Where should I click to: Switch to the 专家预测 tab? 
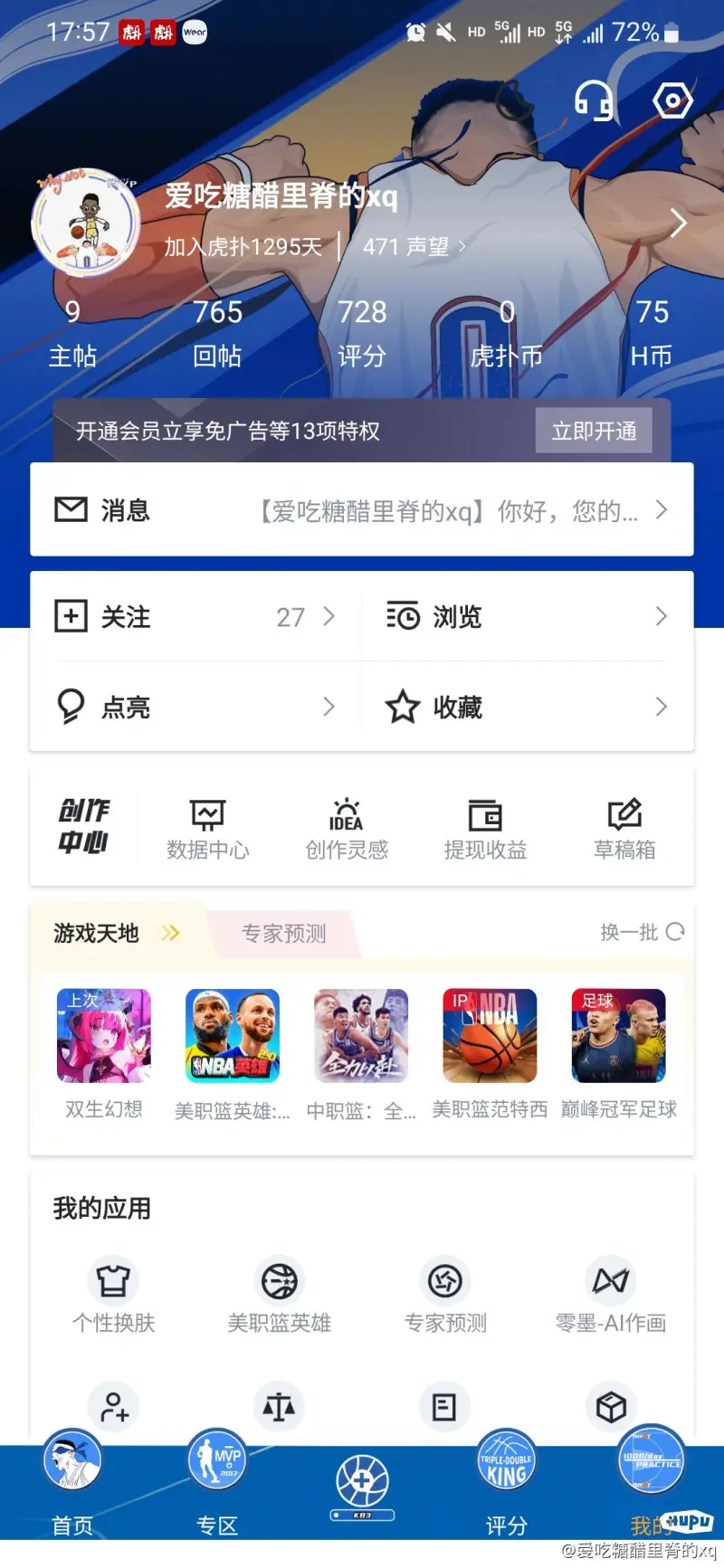(283, 933)
